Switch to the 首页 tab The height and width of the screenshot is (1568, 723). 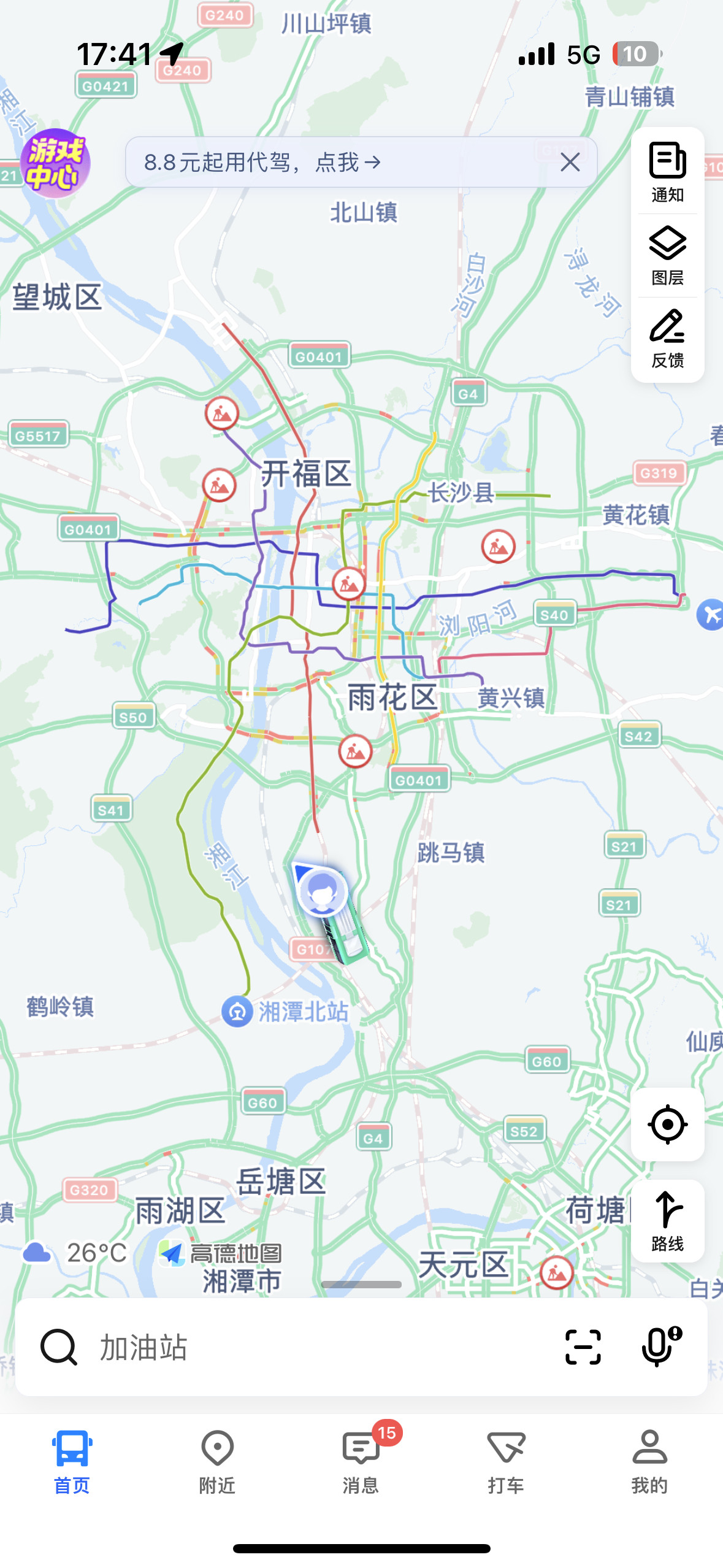[x=72, y=1462]
